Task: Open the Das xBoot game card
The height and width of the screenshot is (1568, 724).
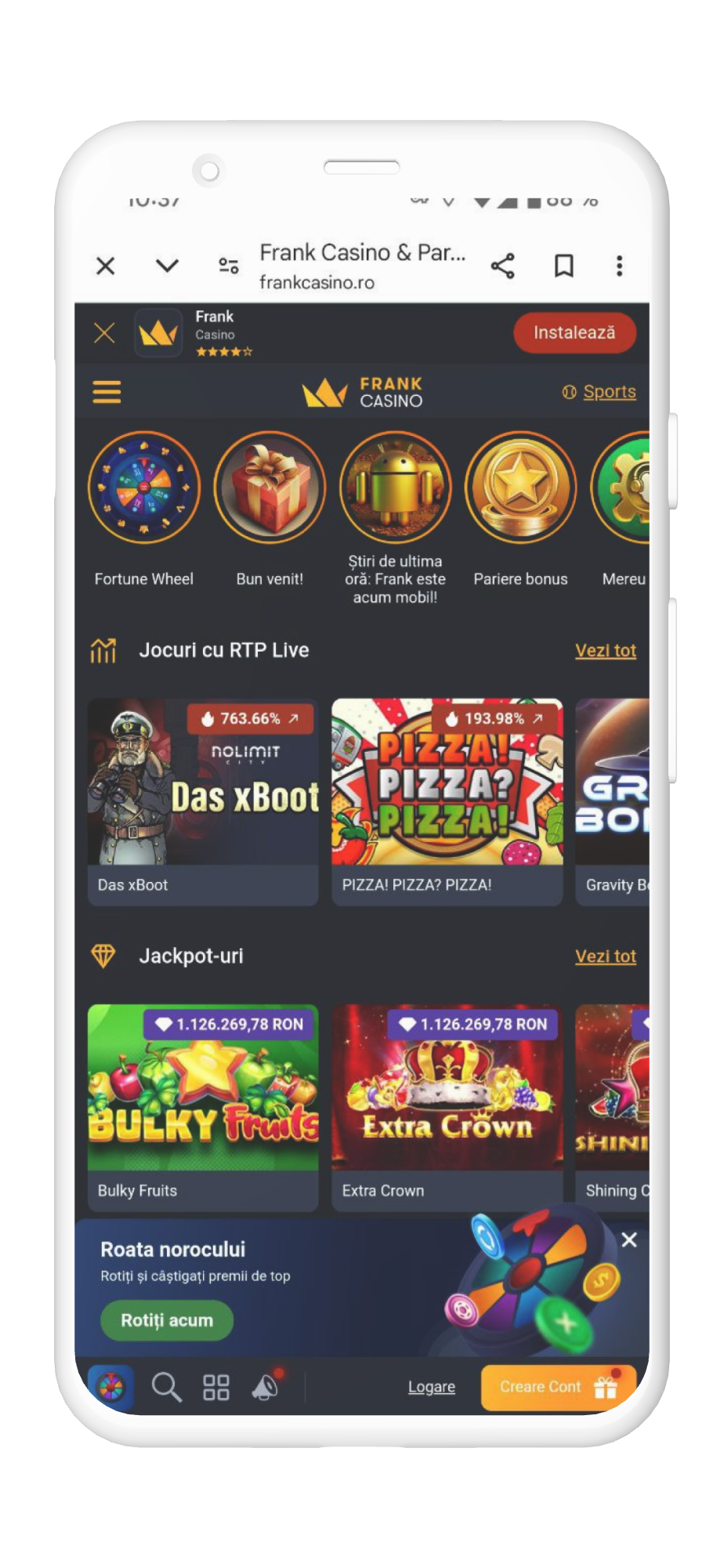Action: 203,800
